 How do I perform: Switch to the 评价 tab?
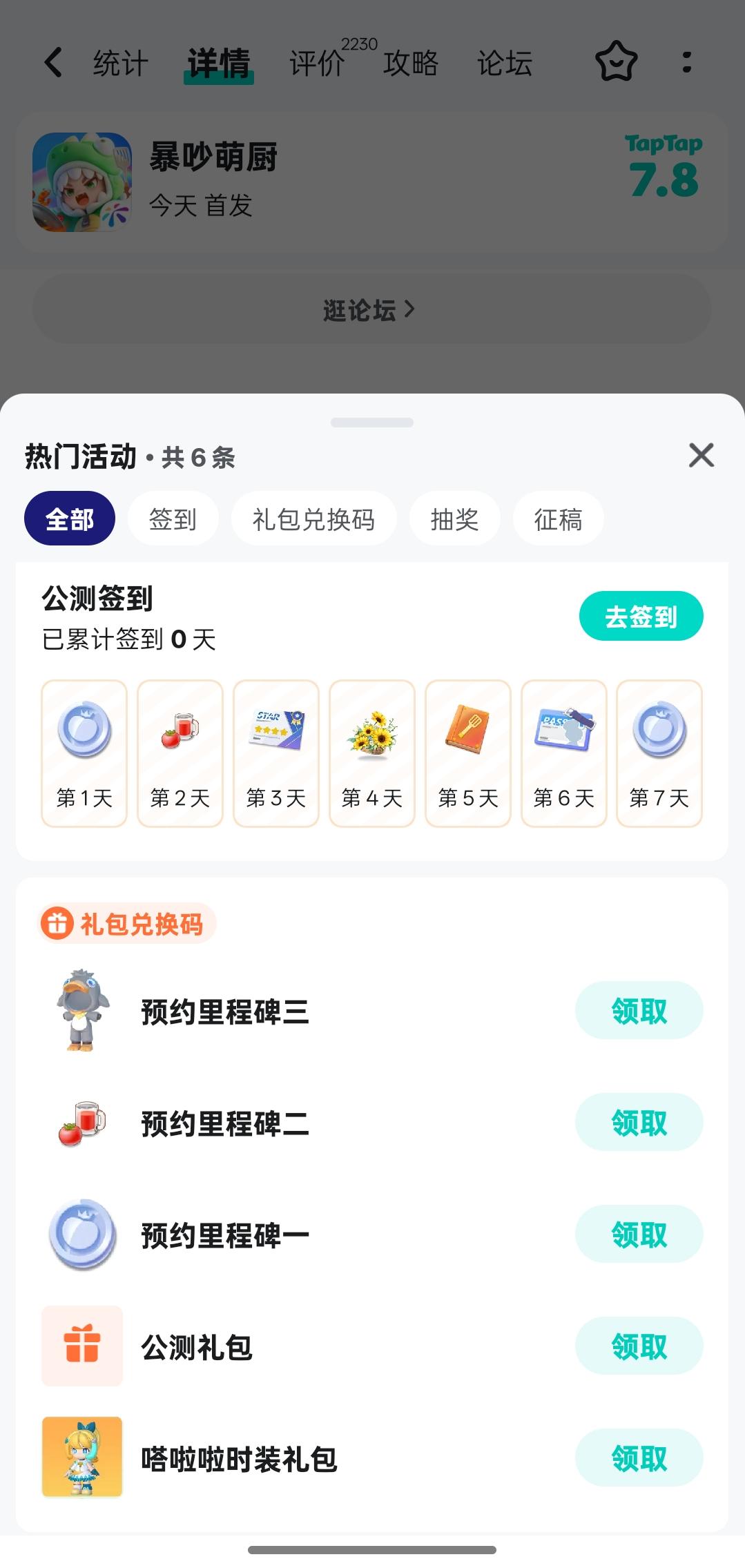(318, 63)
